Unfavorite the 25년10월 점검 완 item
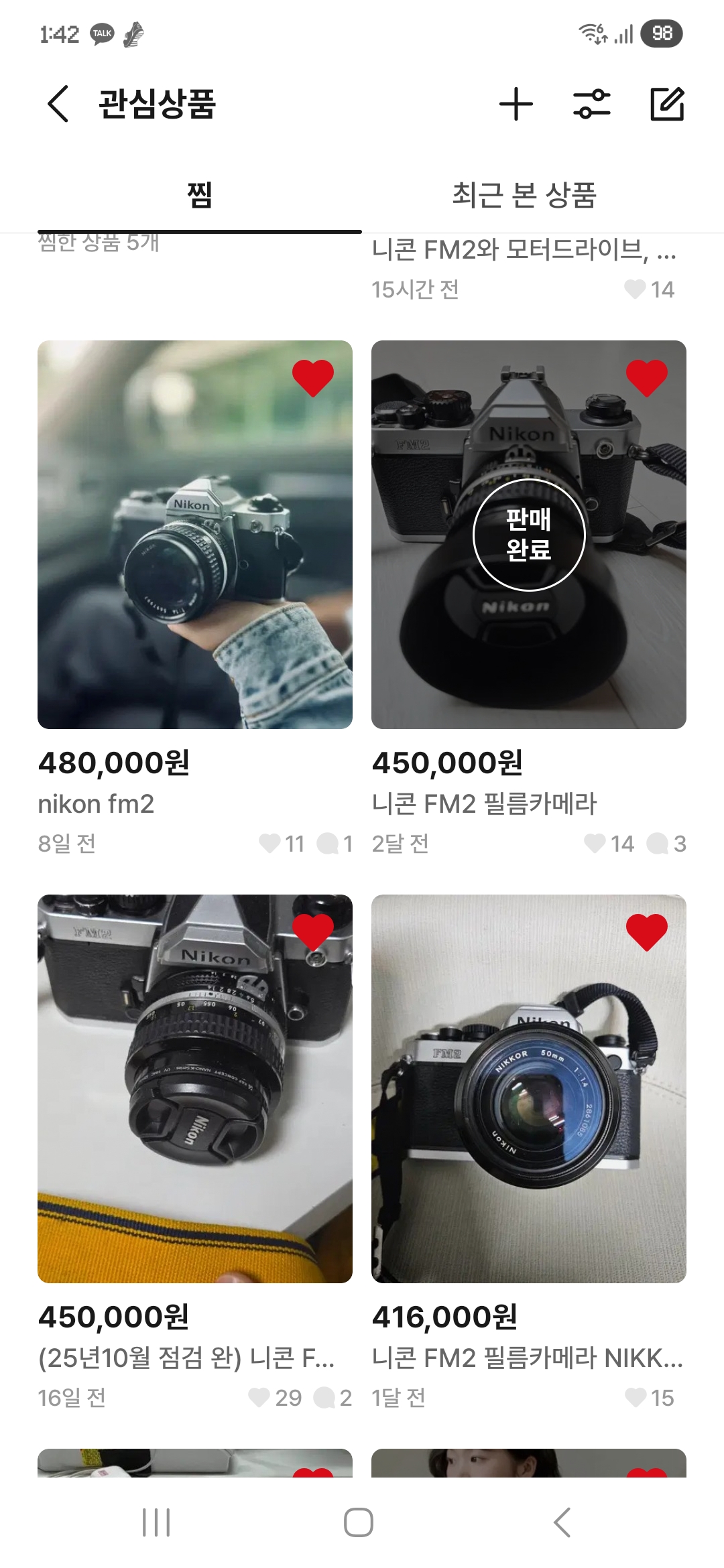This screenshot has width=724, height=1568. click(x=313, y=931)
